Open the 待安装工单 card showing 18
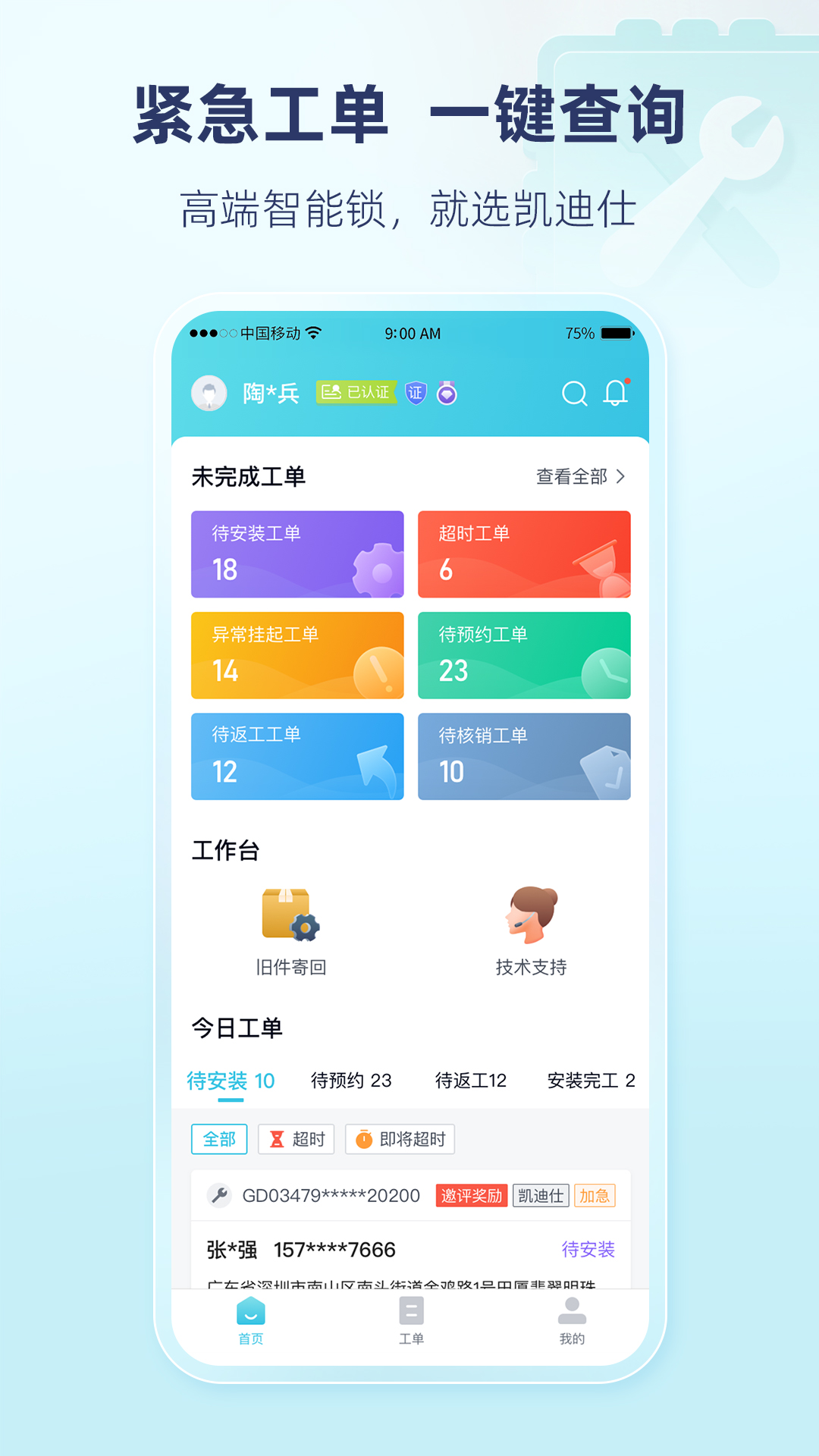The image size is (819, 1456). [297, 554]
